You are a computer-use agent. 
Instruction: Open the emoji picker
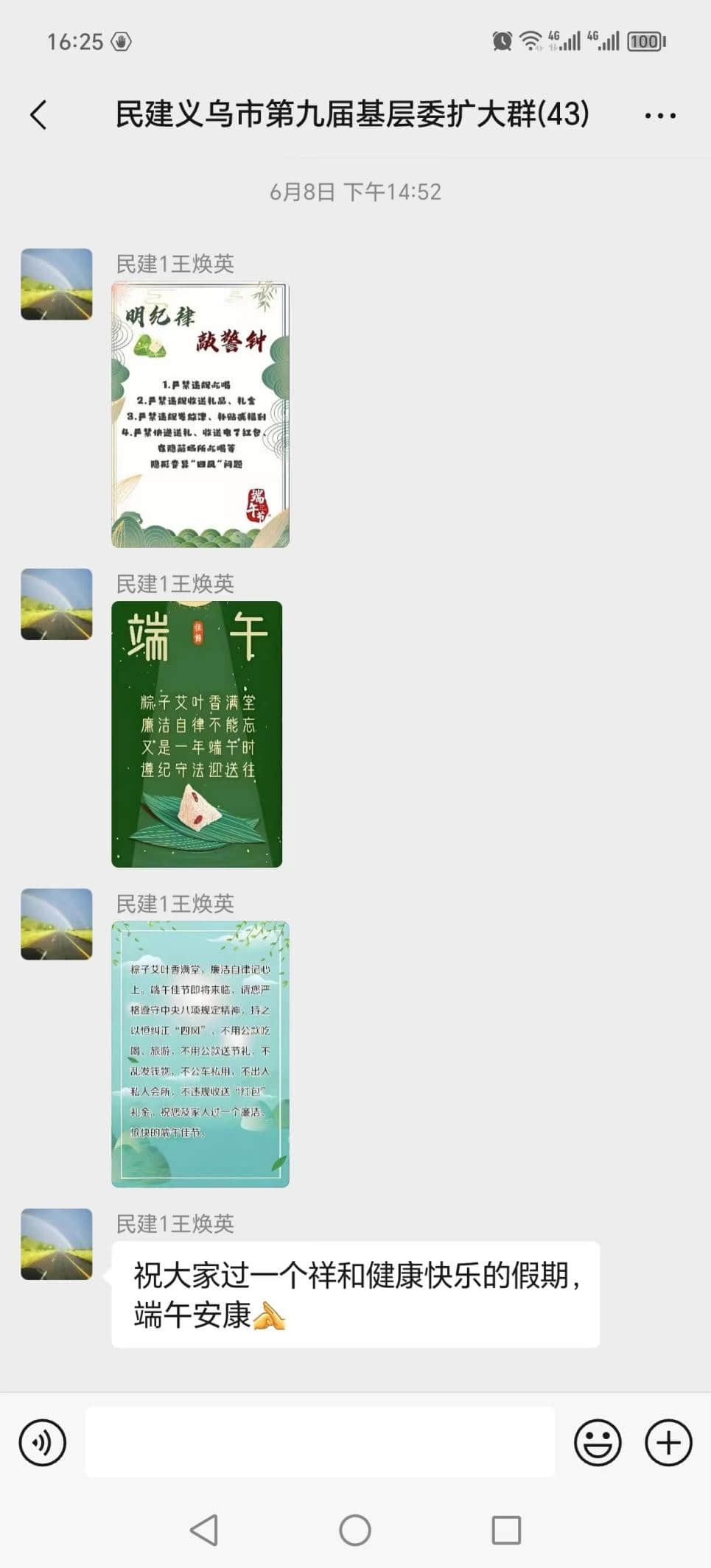(597, 1442)
